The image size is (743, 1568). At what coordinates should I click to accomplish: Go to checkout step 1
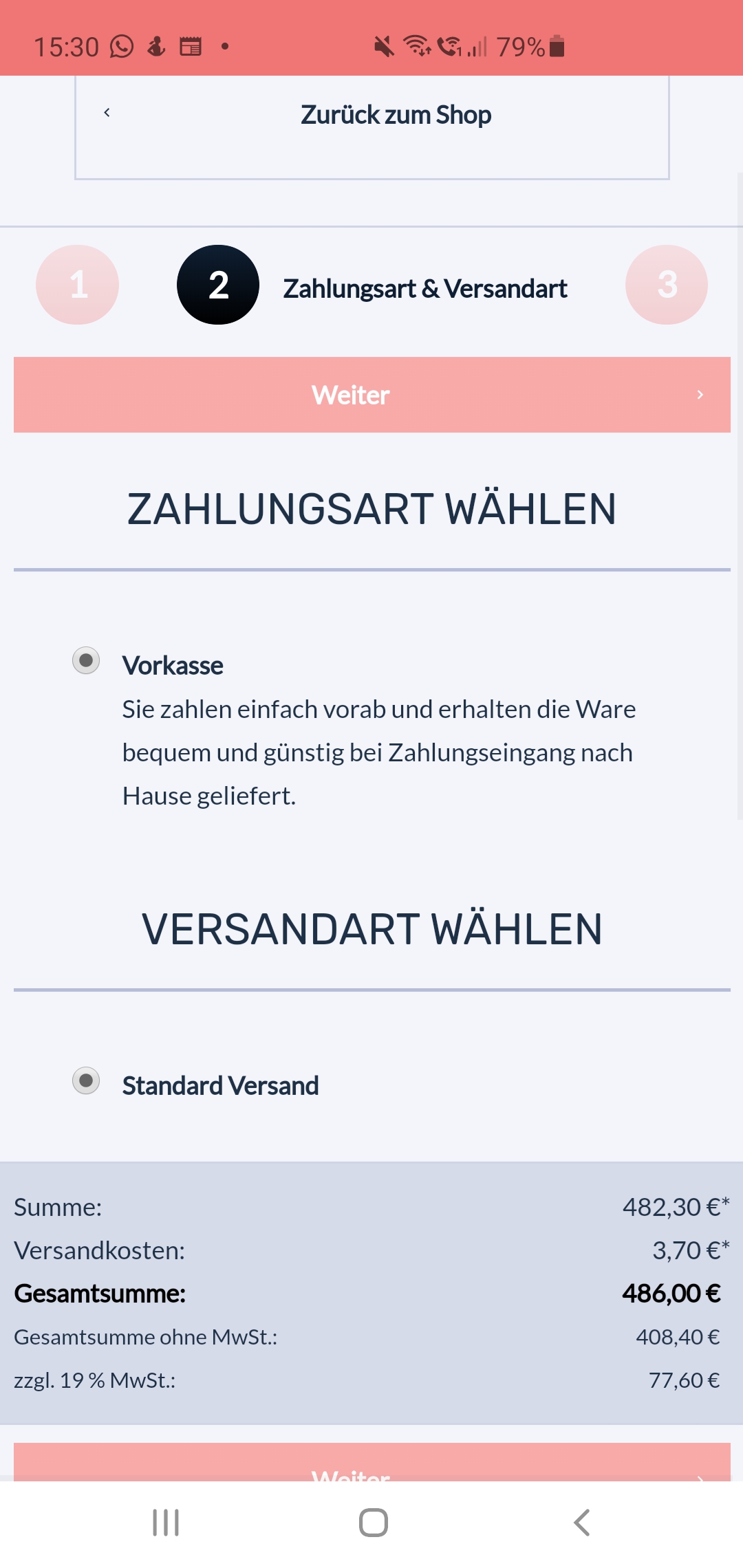(x=78, y=285)
